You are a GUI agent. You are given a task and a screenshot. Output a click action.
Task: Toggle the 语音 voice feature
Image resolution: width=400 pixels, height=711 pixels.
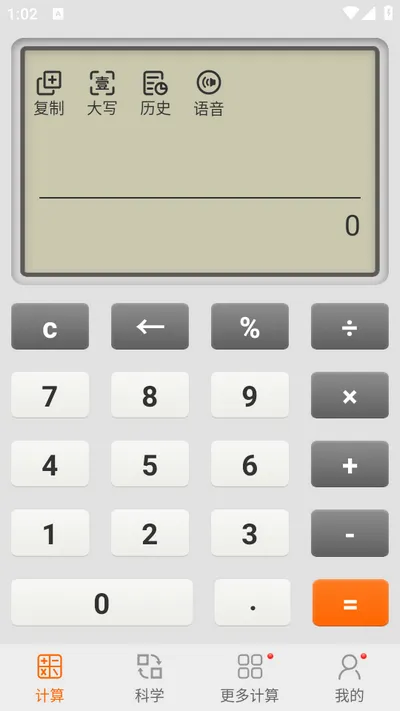[x=209, y=93]
